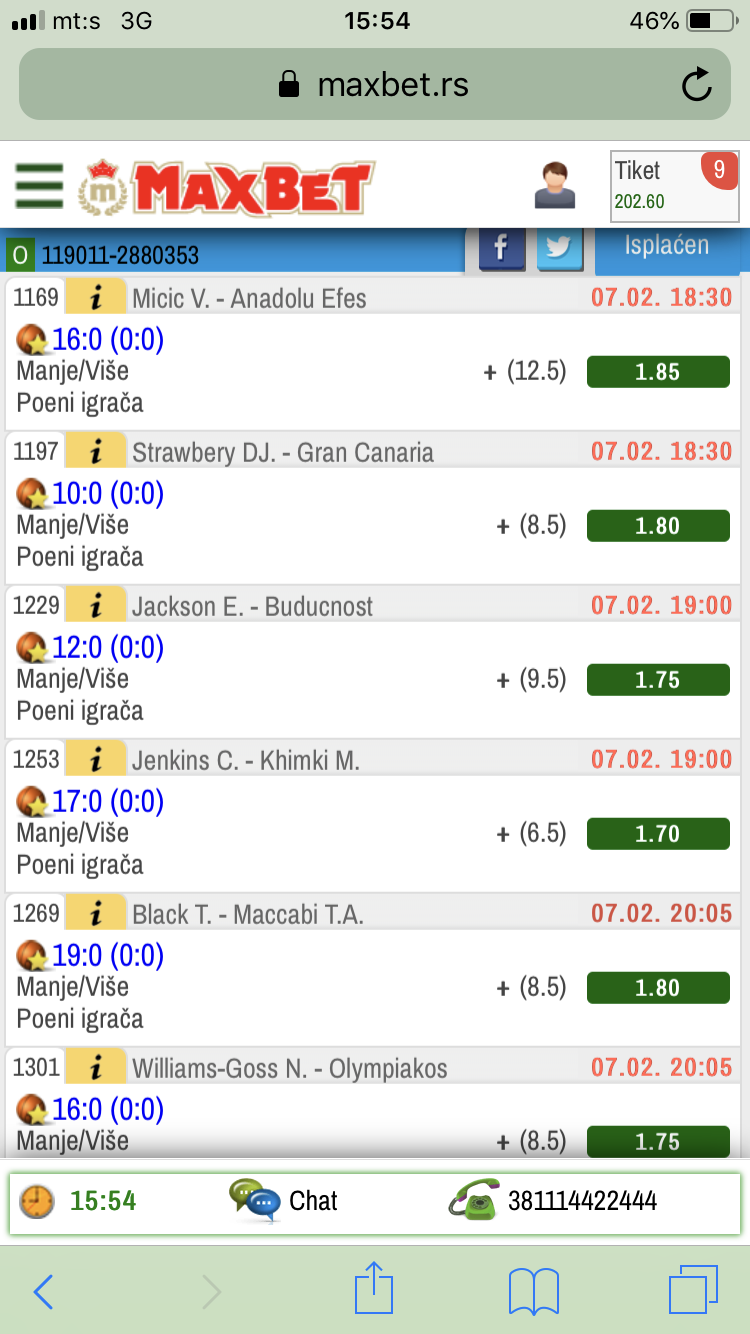Screen dimensions: 750x1334
Task: Open info for Strawbery DJ. - Gran Canaria
Action: click(x=95, y=451)
